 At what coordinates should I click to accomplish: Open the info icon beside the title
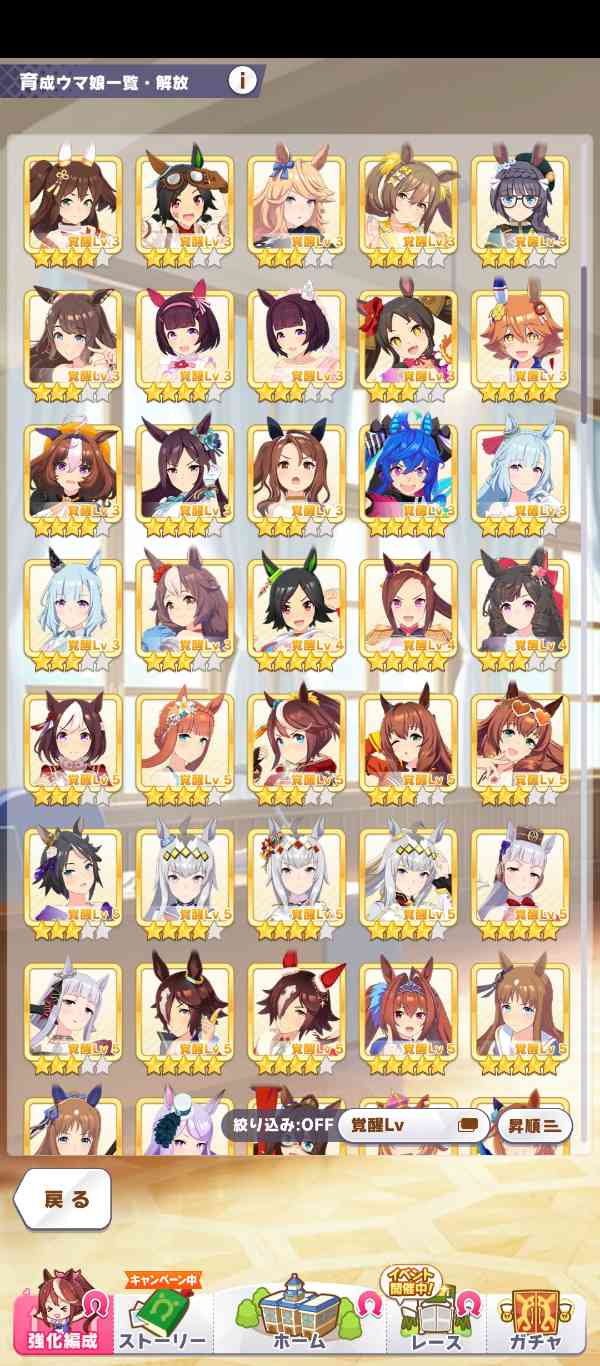coord(242,80)
